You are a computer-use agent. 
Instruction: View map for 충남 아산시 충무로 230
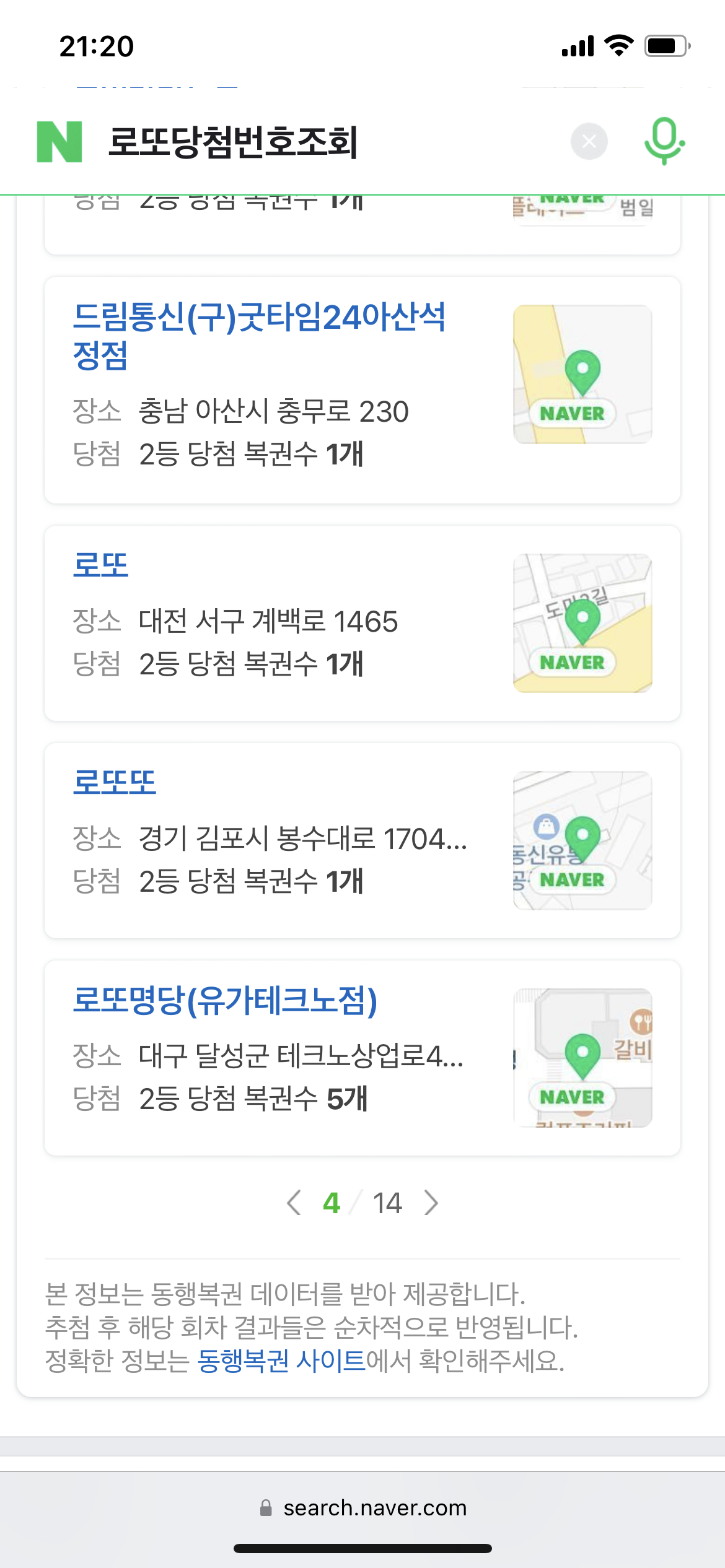pyautogui.click(x=582, y=374)
